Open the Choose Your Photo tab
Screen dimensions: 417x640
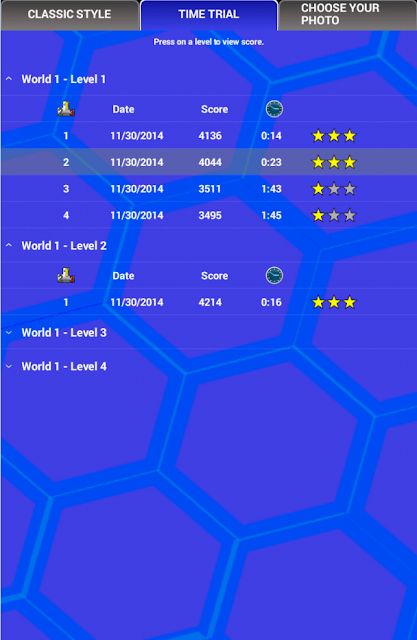click(x=348, y=15)
